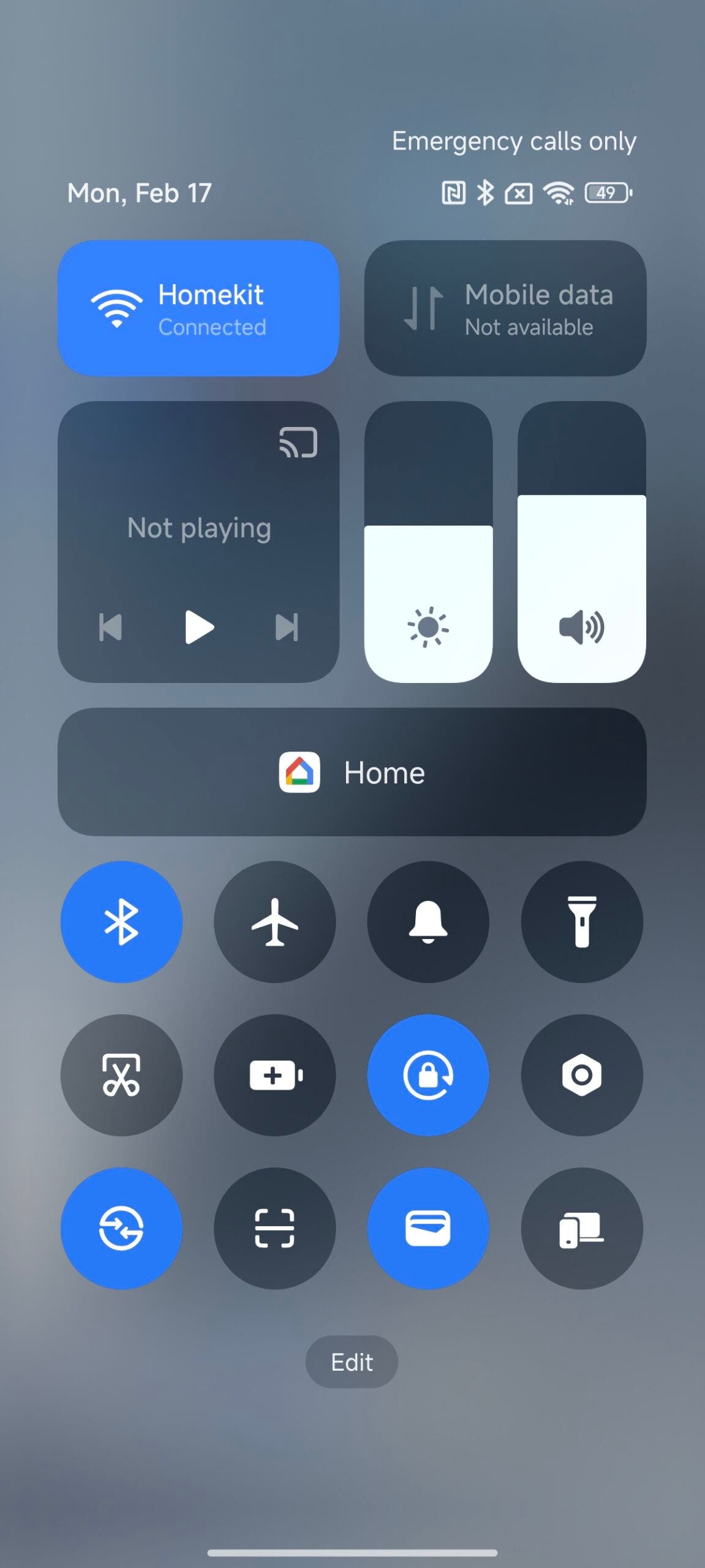Tap the brightness slider
Viewport: 705px width, 1568px height.
[x=428, y=542]
